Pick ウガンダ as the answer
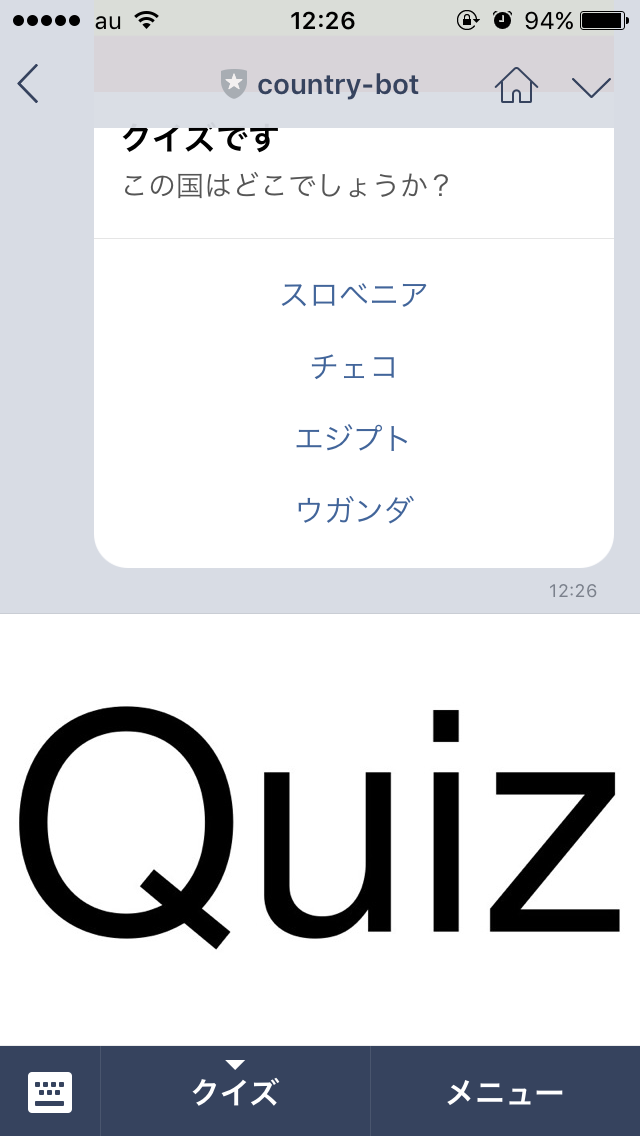The height and width of the screenshot is (1136, 640). (354, 510)
